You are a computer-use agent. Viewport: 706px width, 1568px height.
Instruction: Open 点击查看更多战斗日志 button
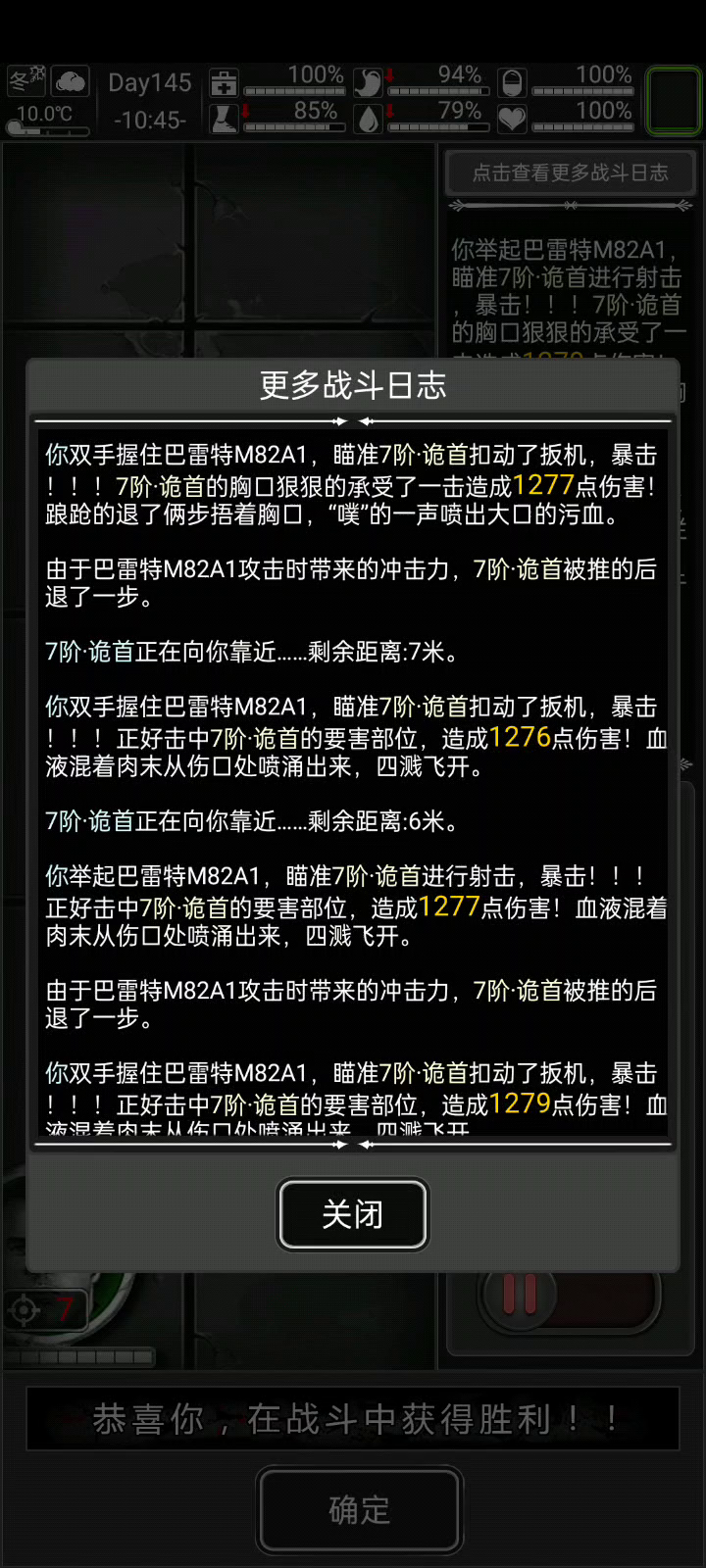tap(571, 173)
